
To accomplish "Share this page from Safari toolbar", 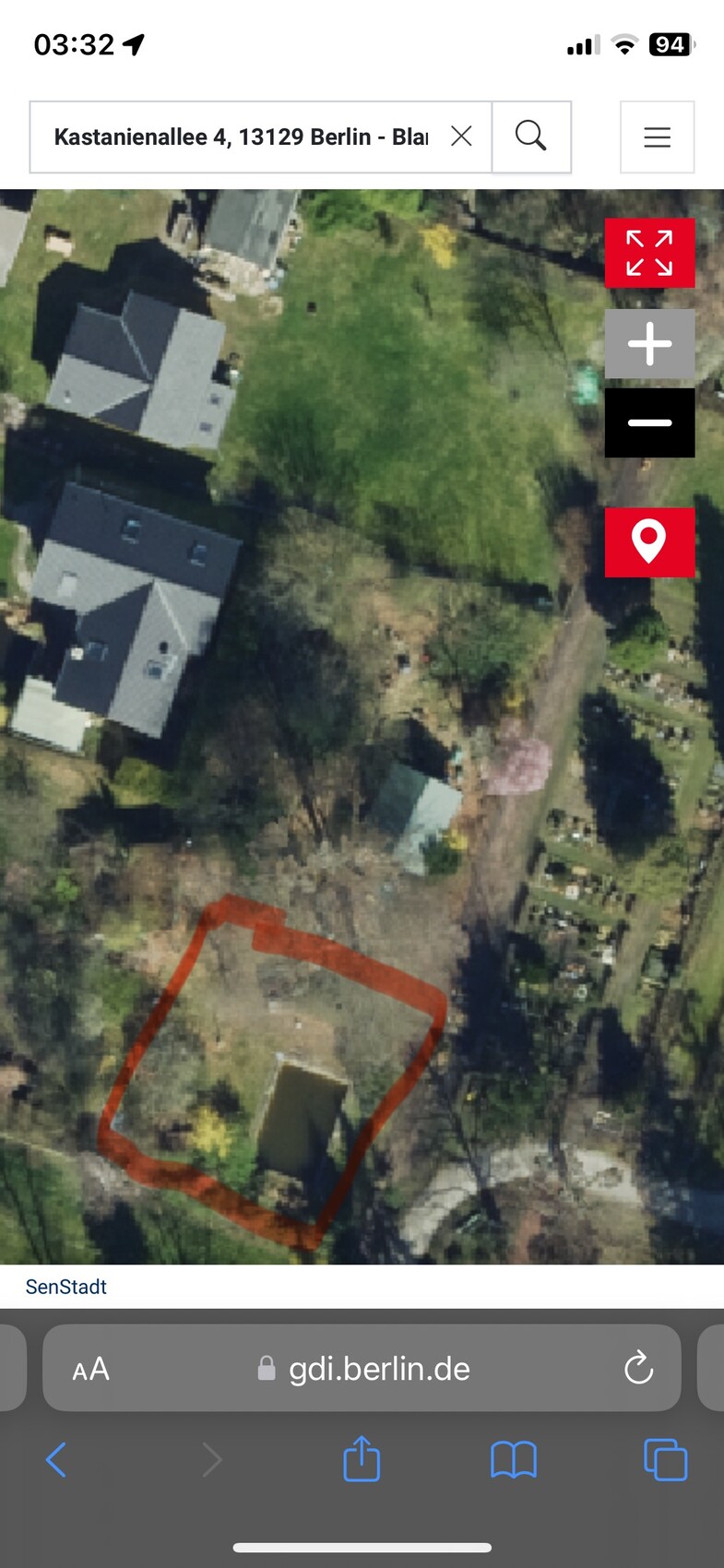I will point(362,1459).
